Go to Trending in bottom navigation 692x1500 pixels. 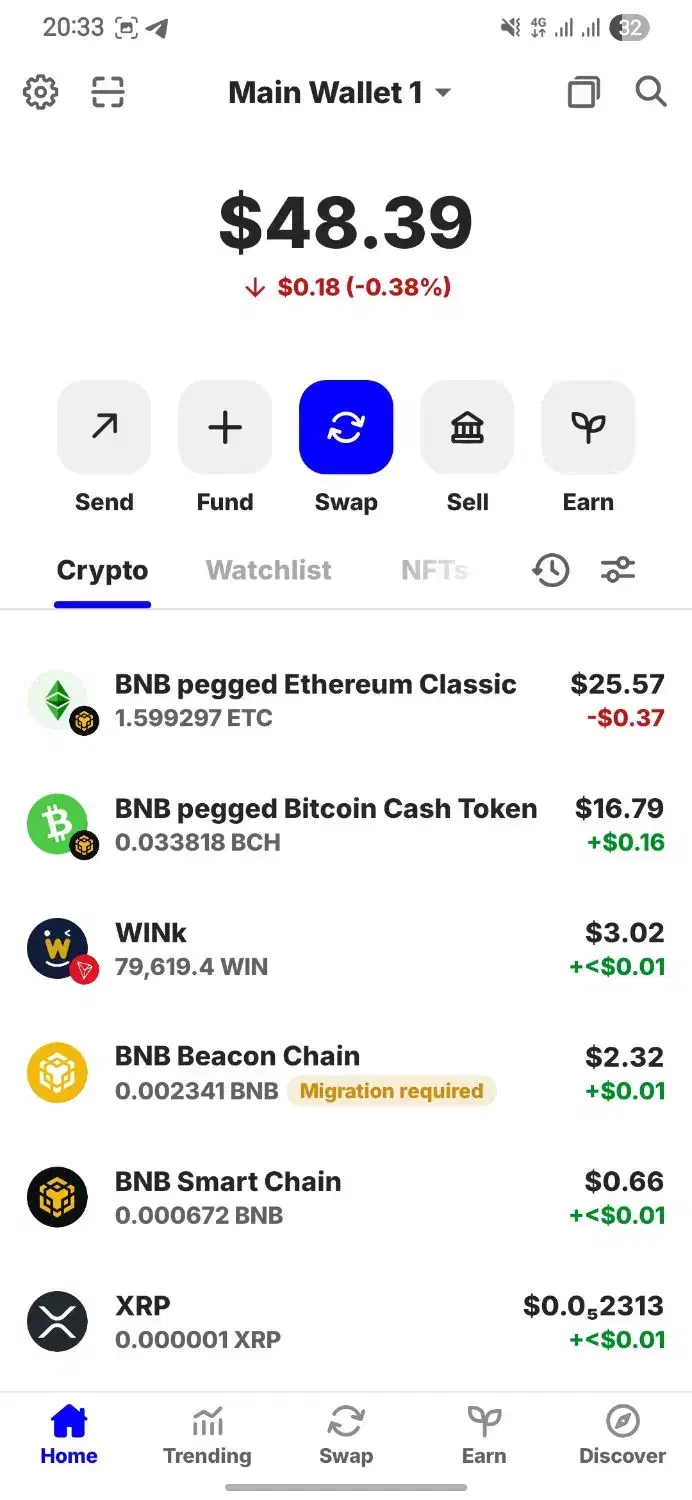[207, 1435]
